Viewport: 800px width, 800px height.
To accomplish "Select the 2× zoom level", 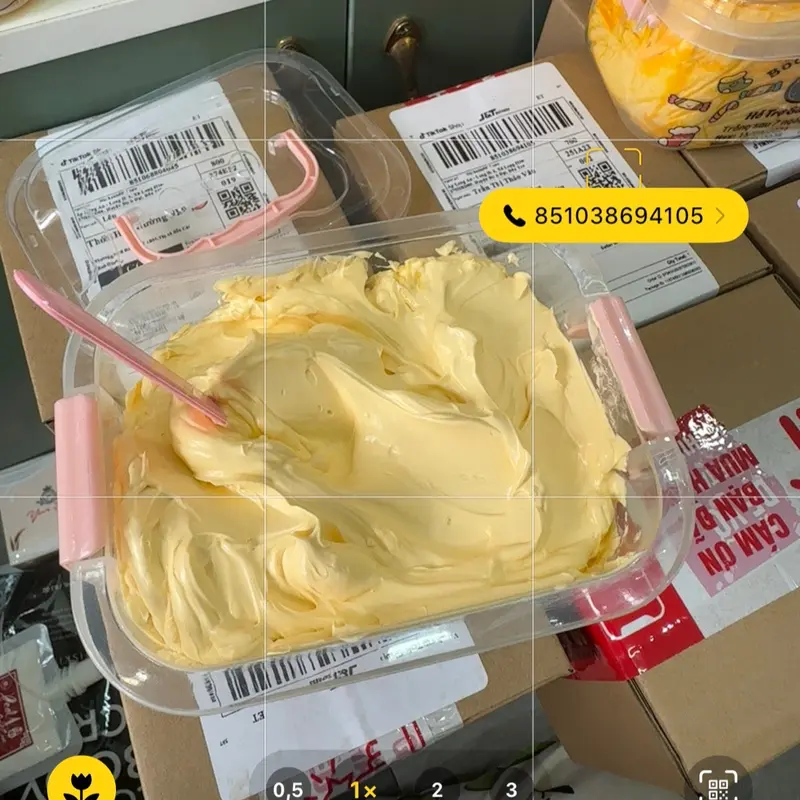I will point(437,789).
